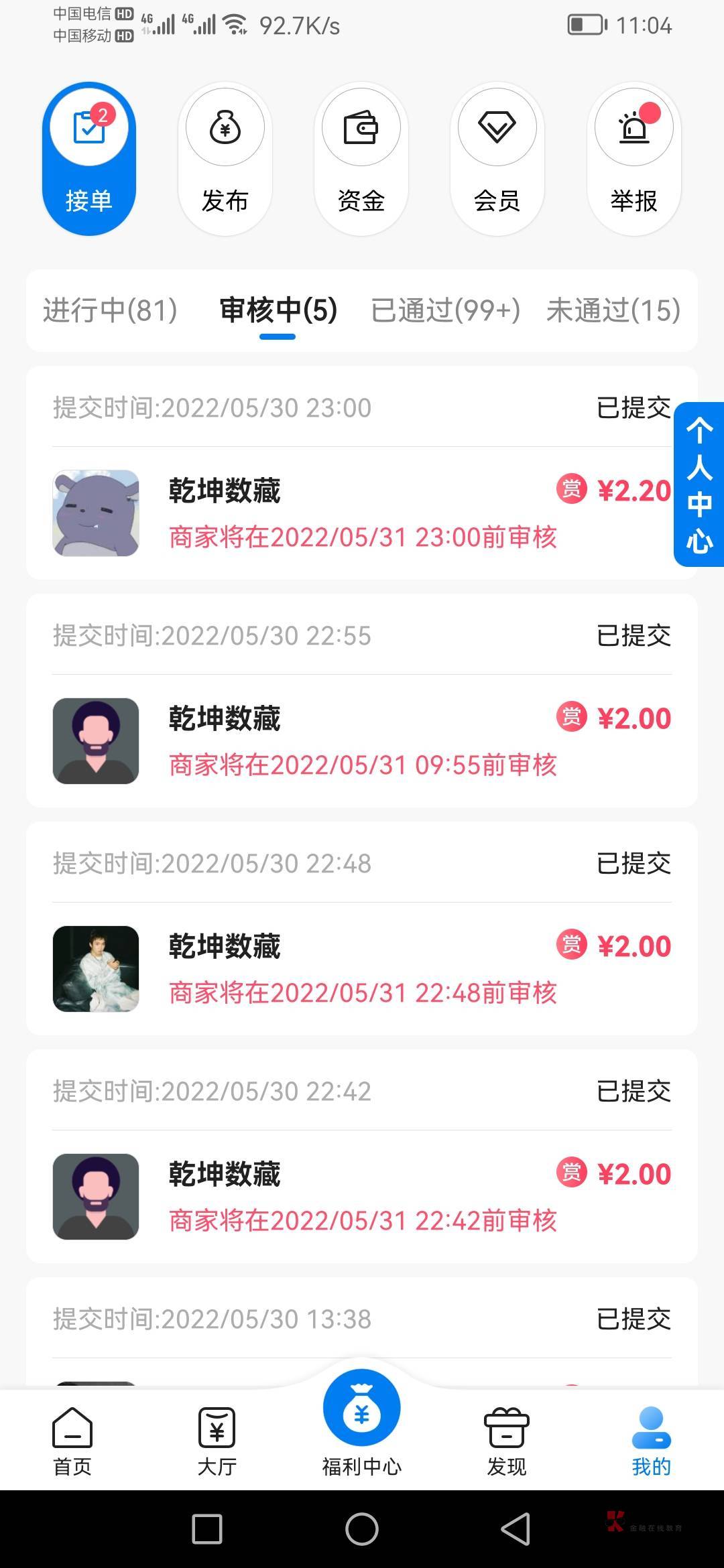Image resolution: width=724 pixels, height=1568 pixels.
Task: Open the 资金 wallet section
Action: pyautogui.click(x=361, y=158)
